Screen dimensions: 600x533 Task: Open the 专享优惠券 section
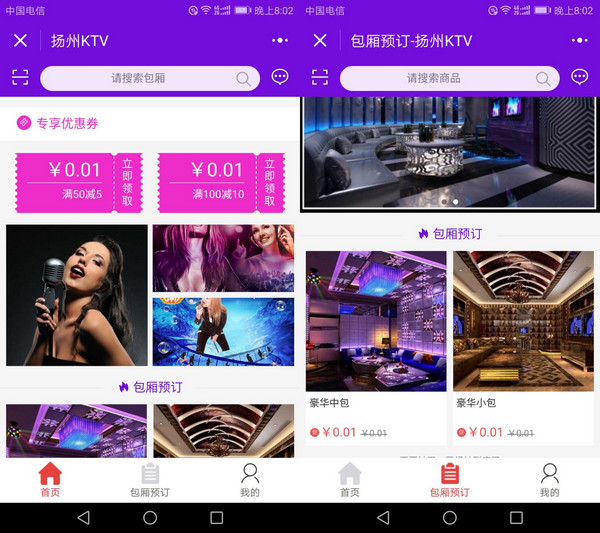[68, 124]
